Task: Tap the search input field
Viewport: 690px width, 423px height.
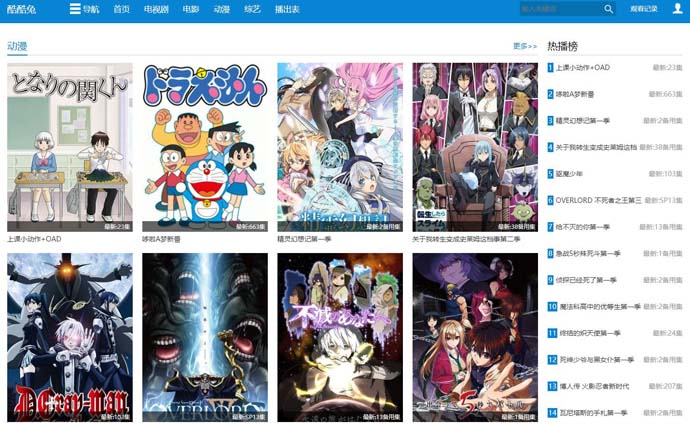Action: pyautogui.click(x=560, y=9)
